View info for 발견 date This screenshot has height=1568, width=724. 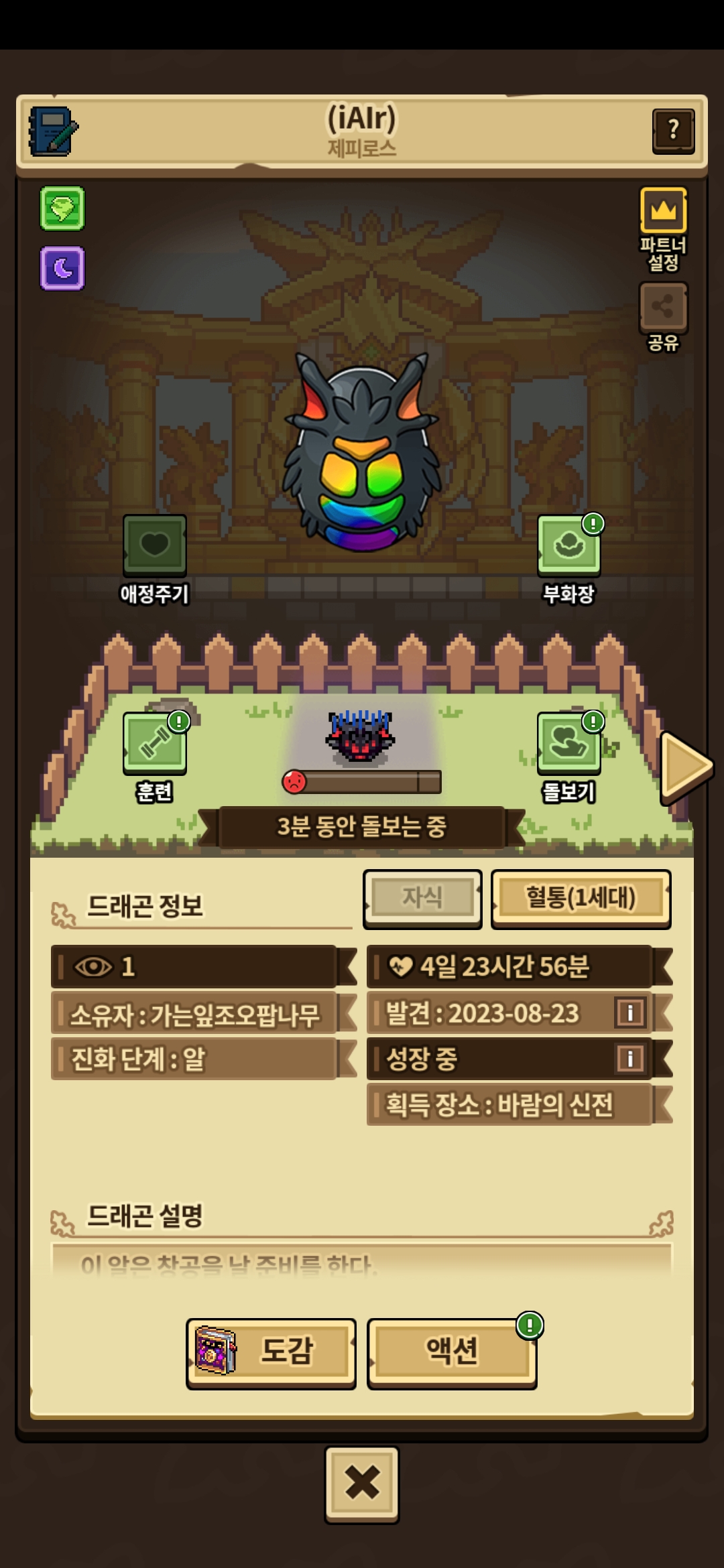(x=629, y=1012)
